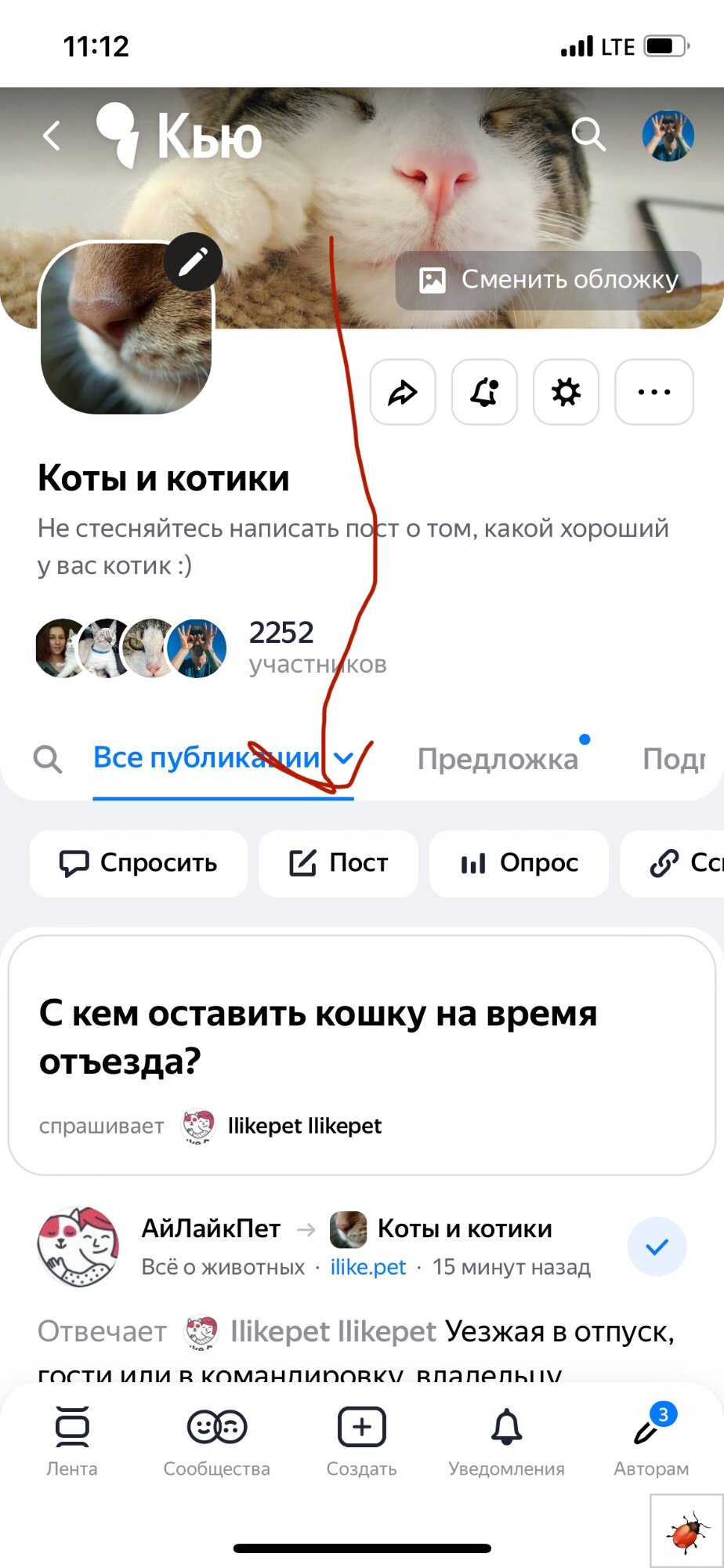Open the Уведомления bottom tab

coord(506,1441)
